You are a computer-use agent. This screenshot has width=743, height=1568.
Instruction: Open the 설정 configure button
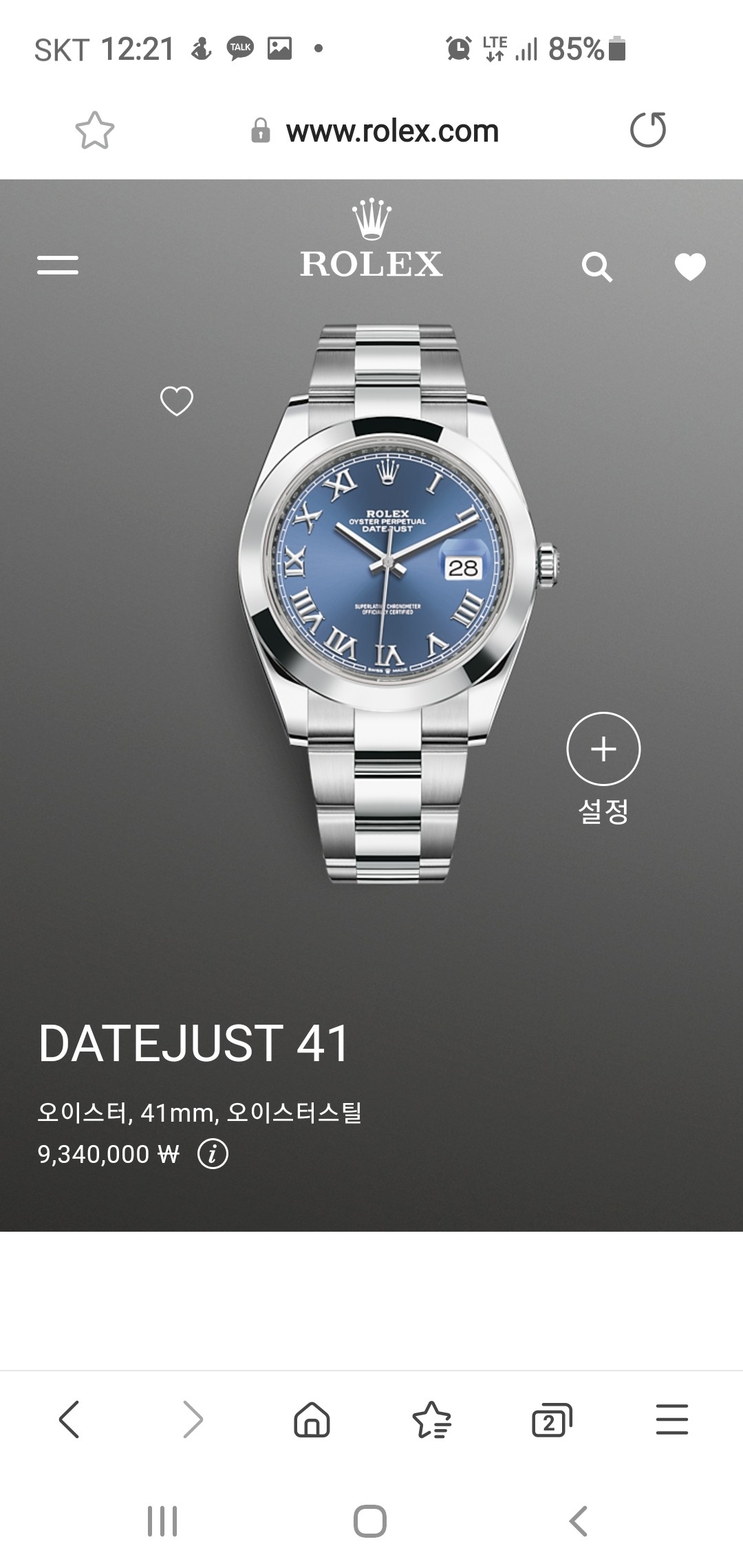click(603, 750)
